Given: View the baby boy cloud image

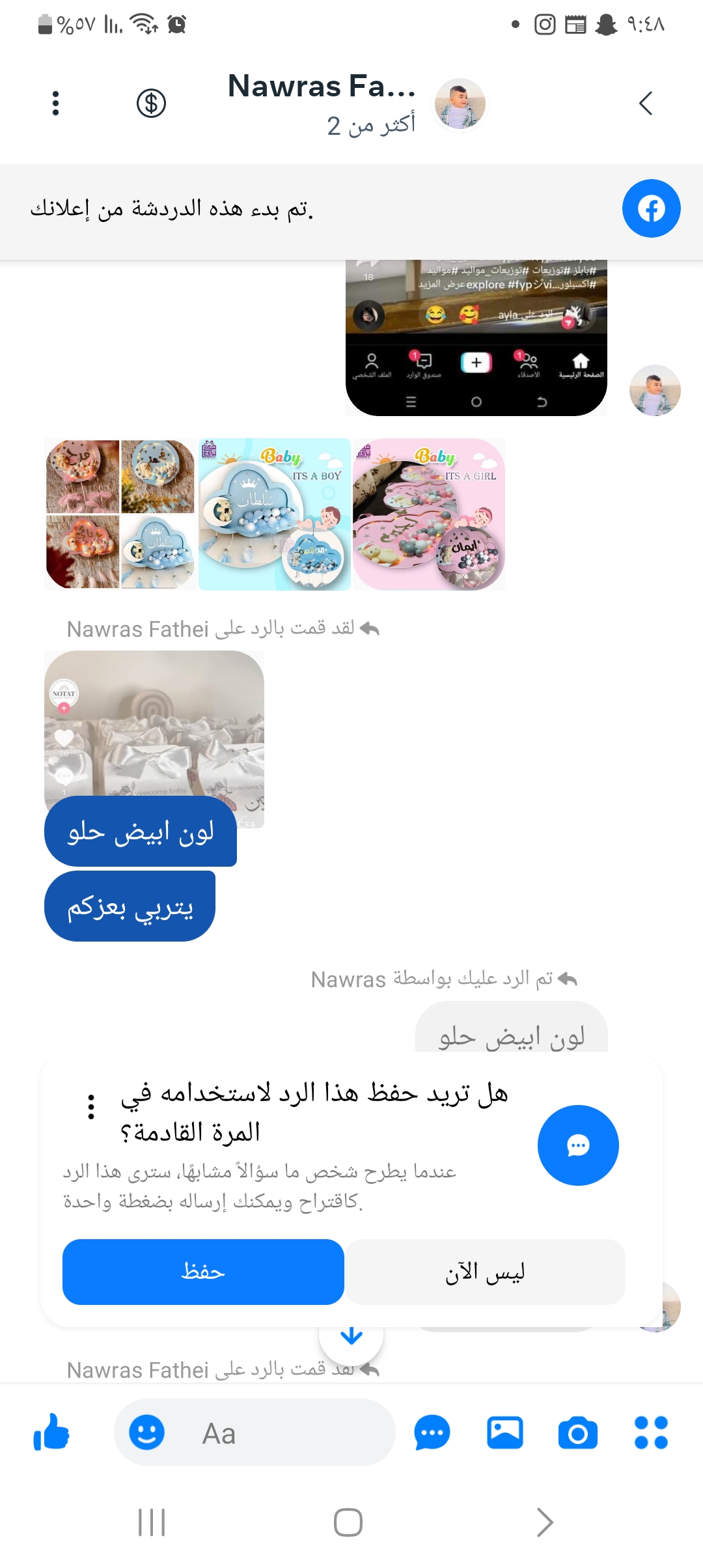Looking at the screenshot, I should click(x=275, y=514).
